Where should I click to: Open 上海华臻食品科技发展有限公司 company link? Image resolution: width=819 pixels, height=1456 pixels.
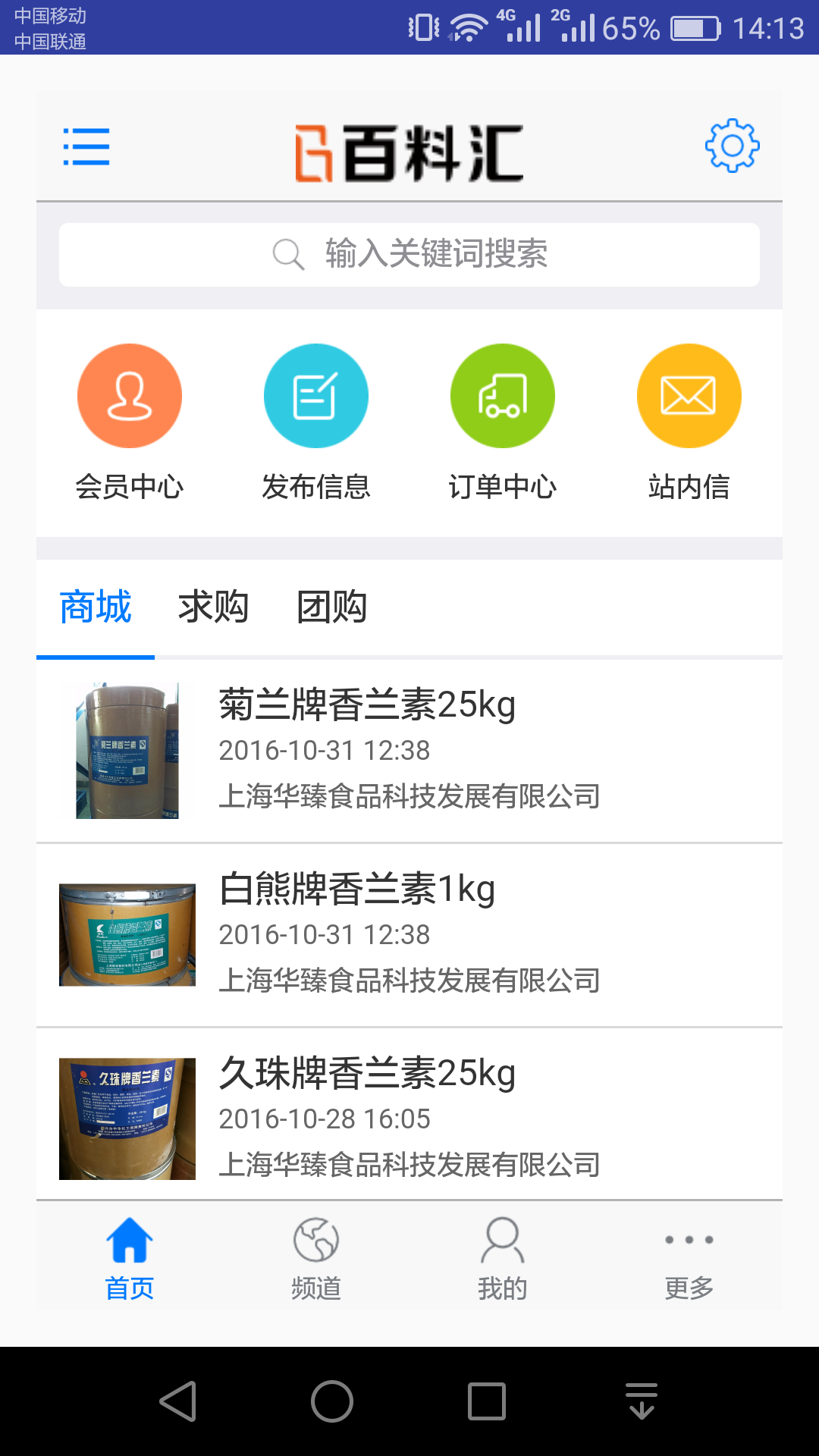click(x=409, y=797)
